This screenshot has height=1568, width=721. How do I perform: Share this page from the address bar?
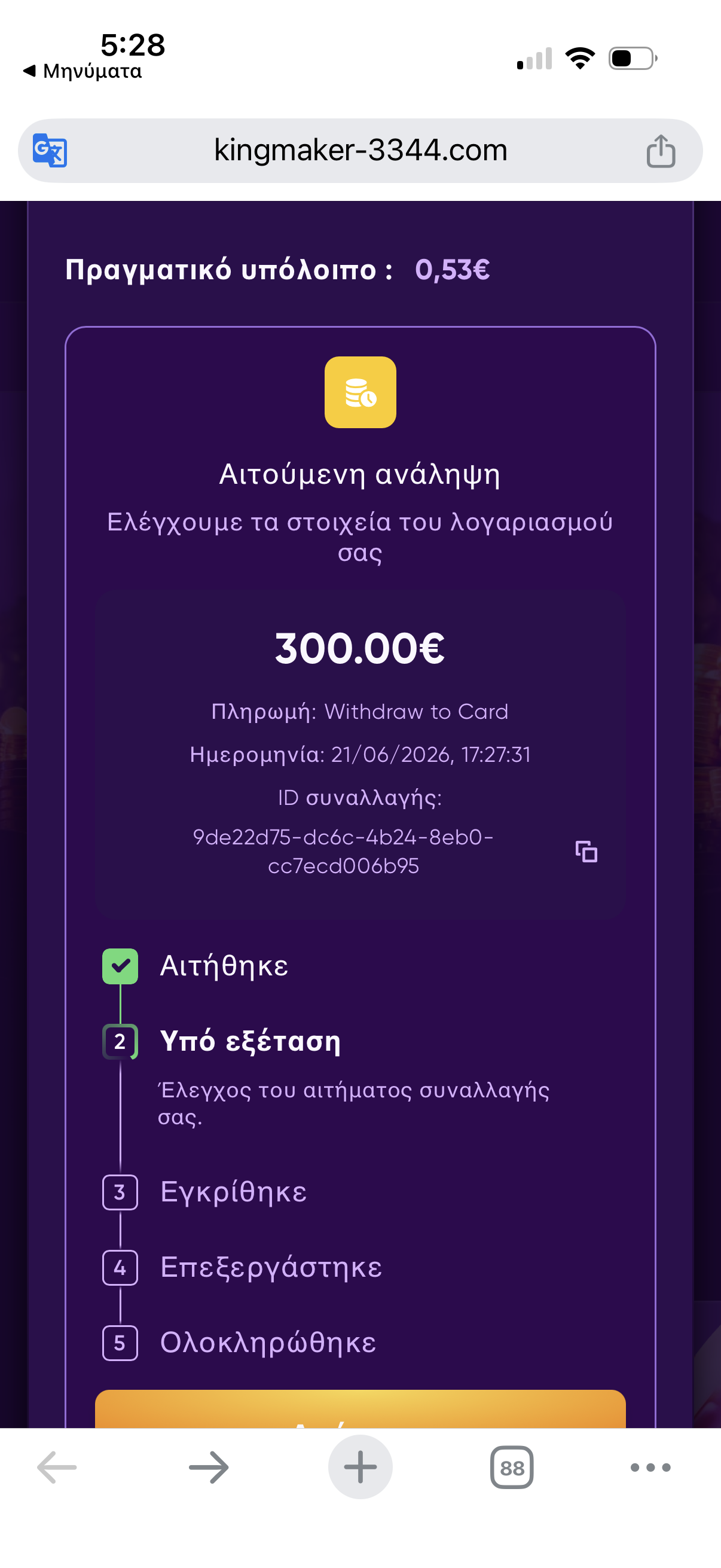point(661,150)
